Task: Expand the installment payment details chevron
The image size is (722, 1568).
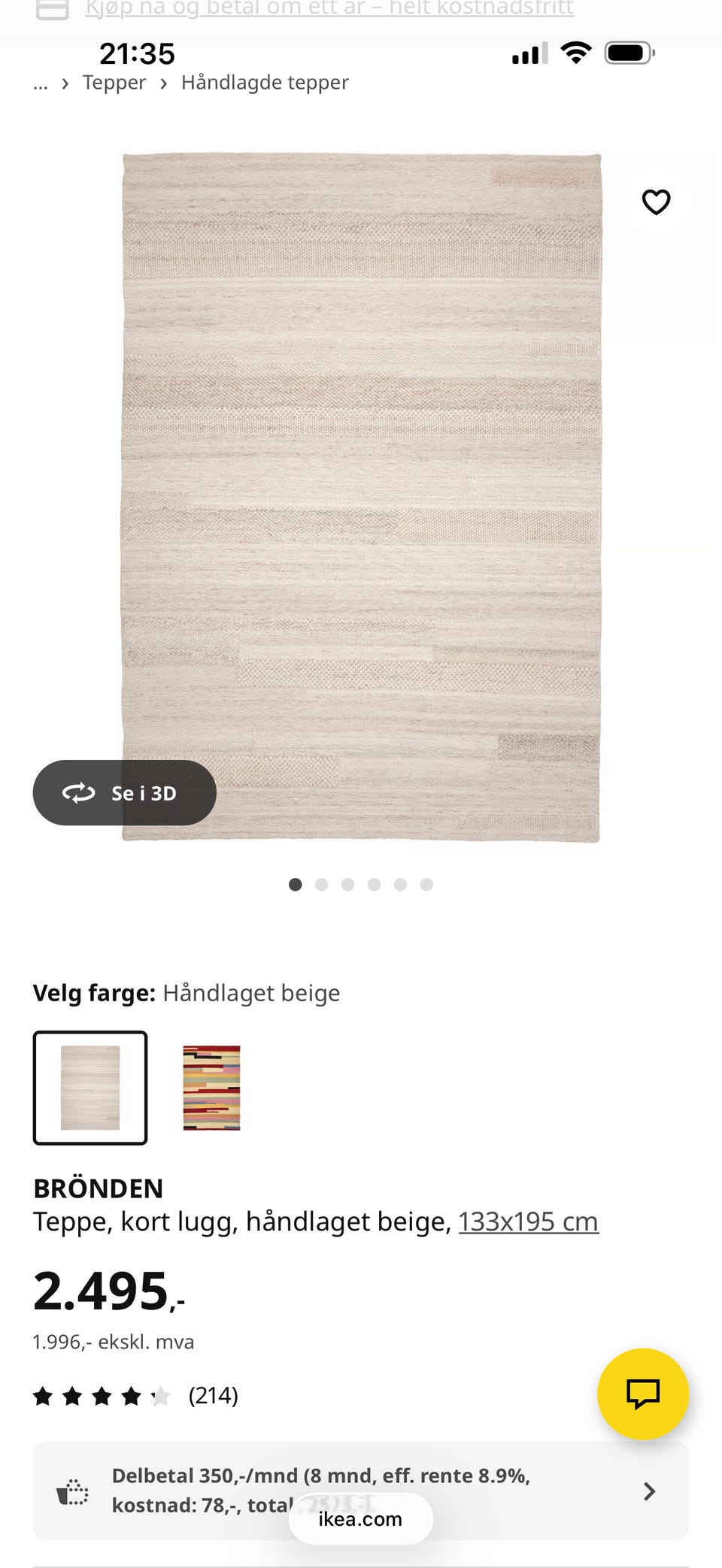Action: pos(648,1491)
